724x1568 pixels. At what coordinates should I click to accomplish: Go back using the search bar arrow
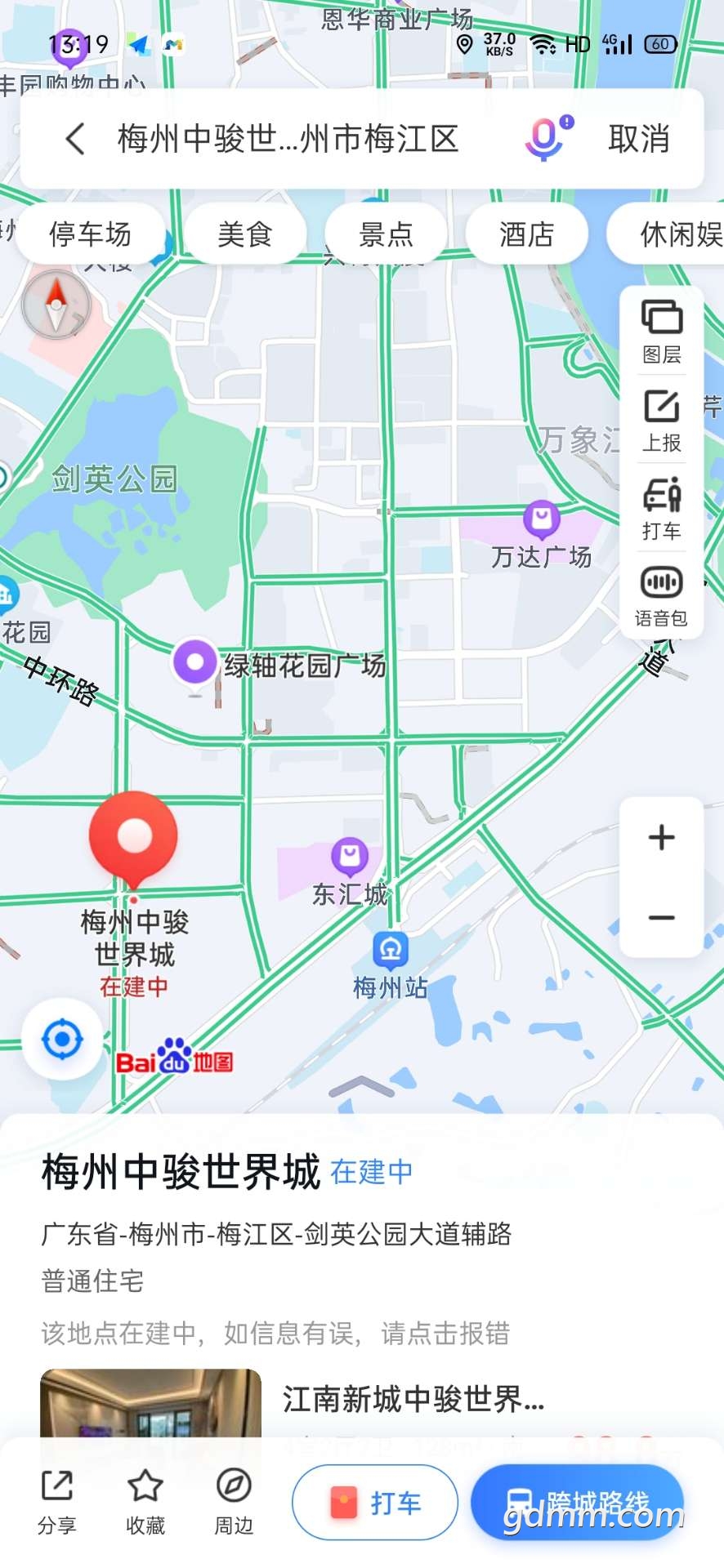(x=75, y=139)
